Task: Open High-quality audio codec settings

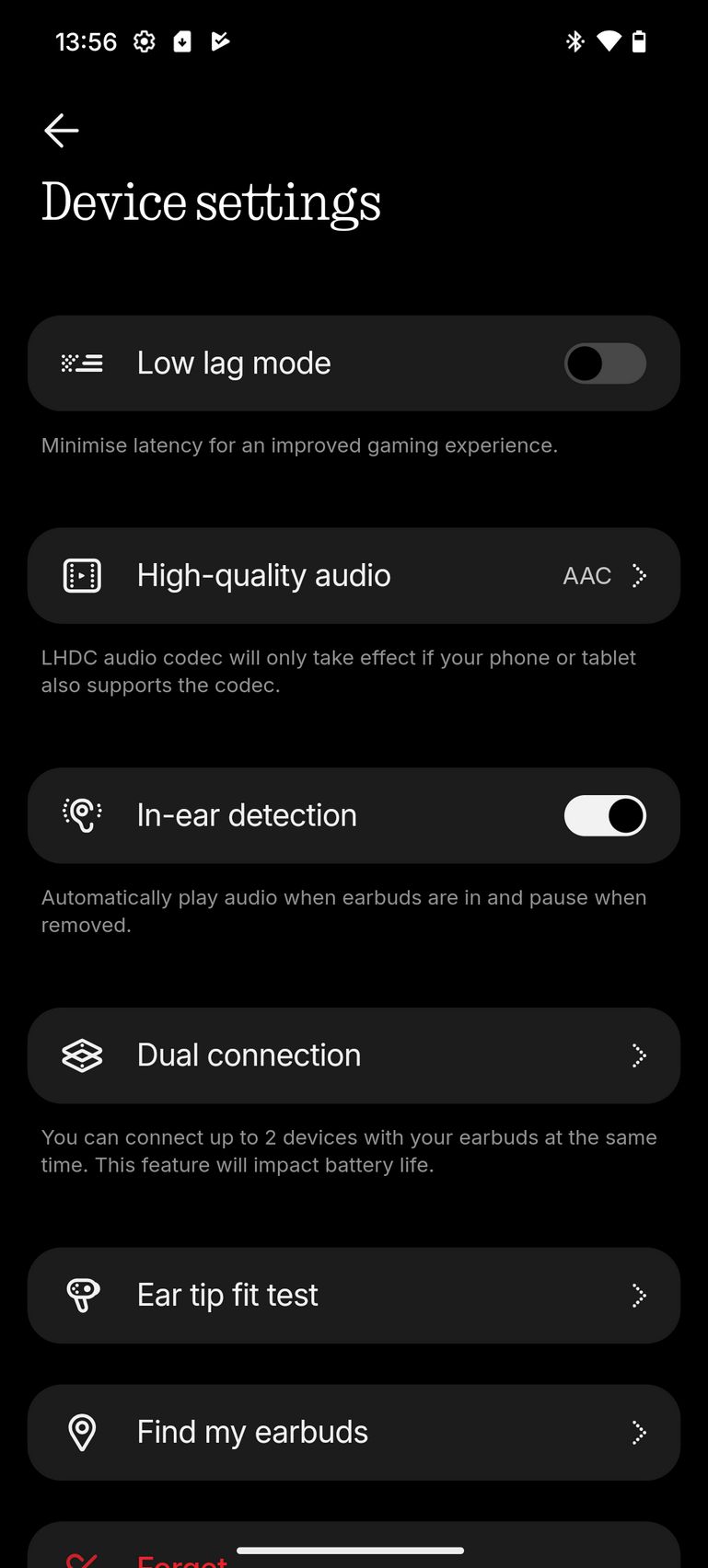Action: click(x=354, y=576)
